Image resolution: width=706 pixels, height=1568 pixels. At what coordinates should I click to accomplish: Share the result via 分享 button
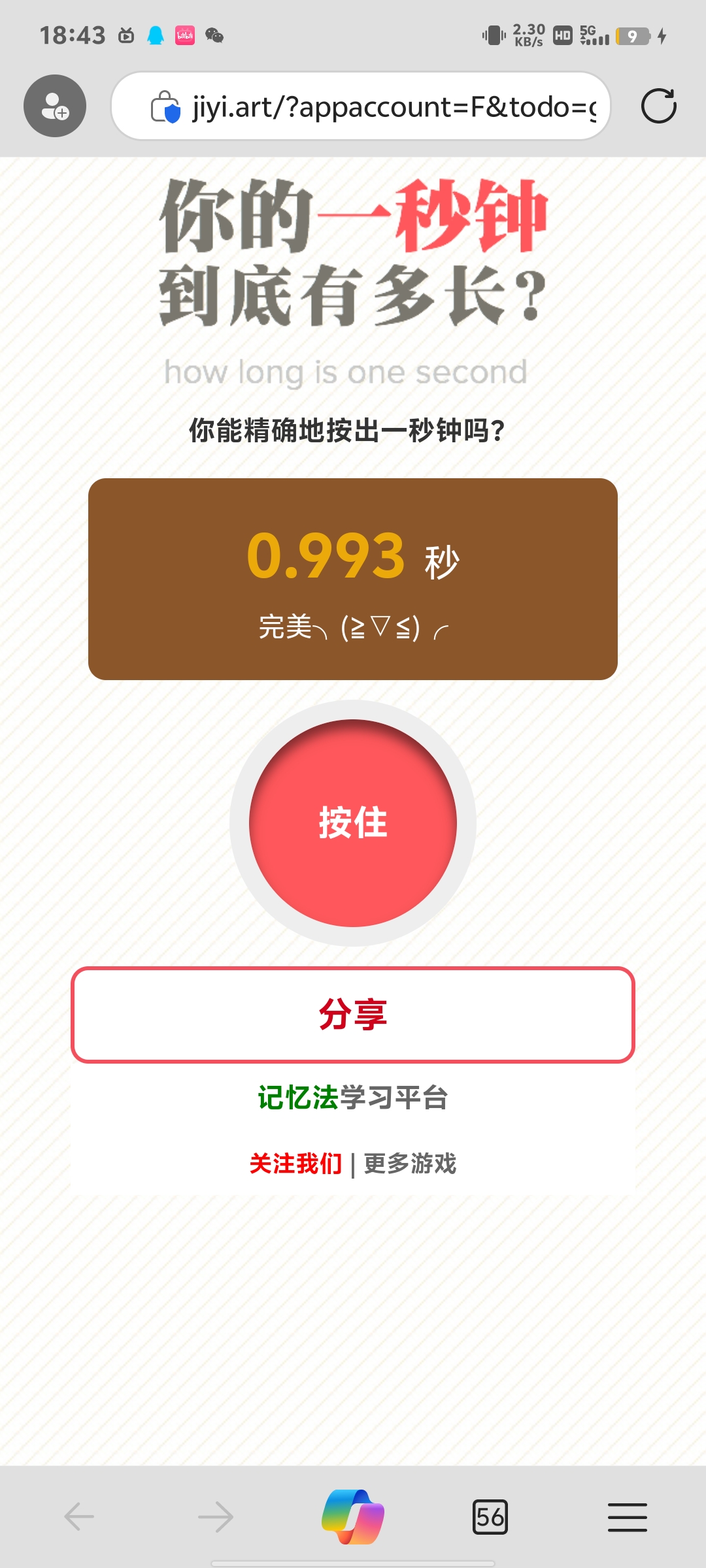pyautogui.click(x=353, y=1015)
